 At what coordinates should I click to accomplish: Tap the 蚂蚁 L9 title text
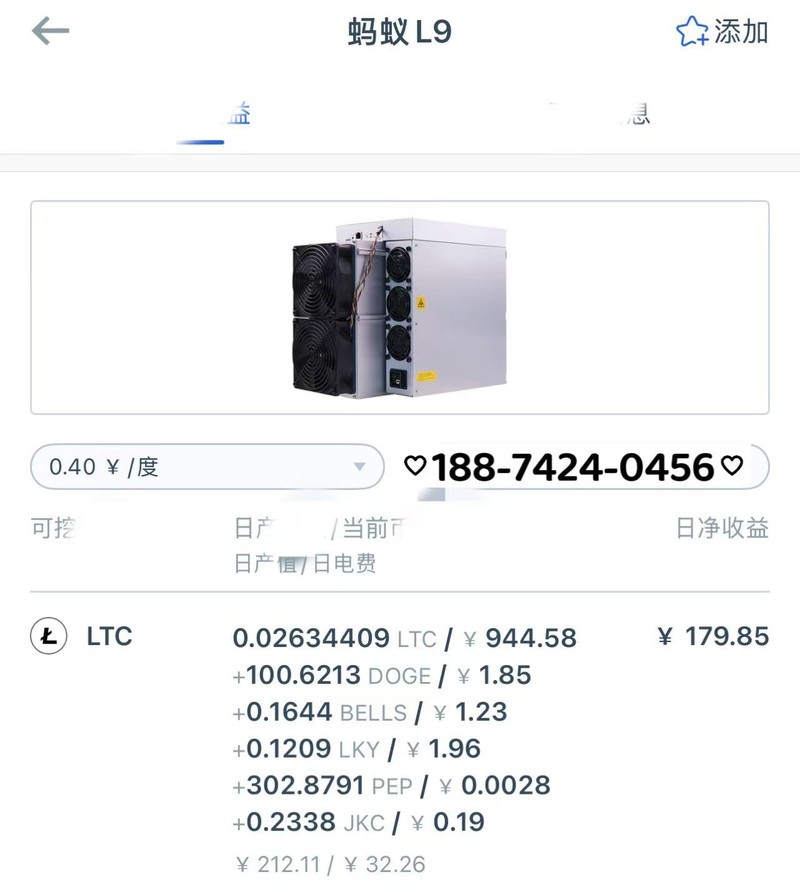click(x=400, y=32)
